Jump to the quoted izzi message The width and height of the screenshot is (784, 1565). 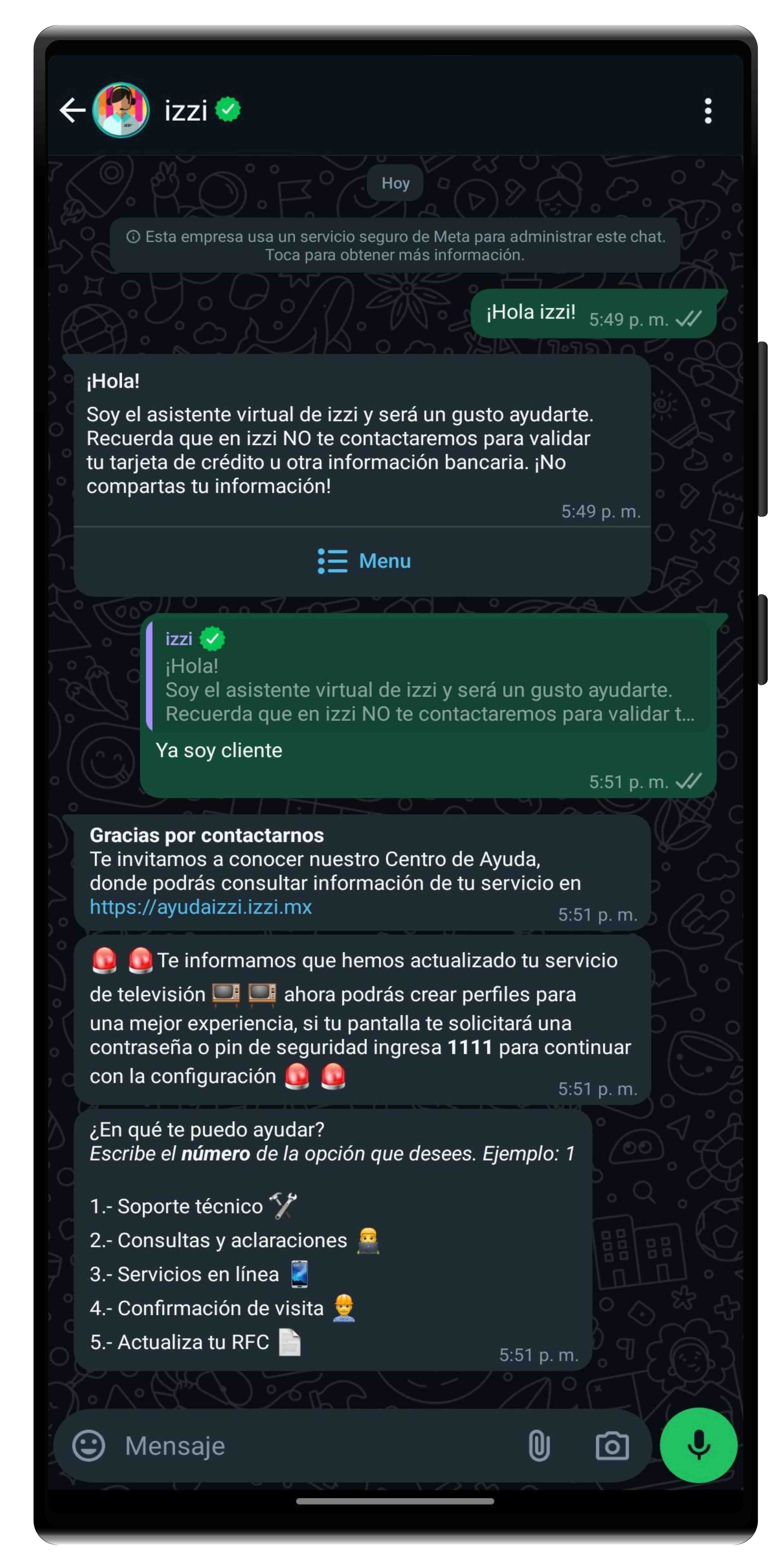428,677
